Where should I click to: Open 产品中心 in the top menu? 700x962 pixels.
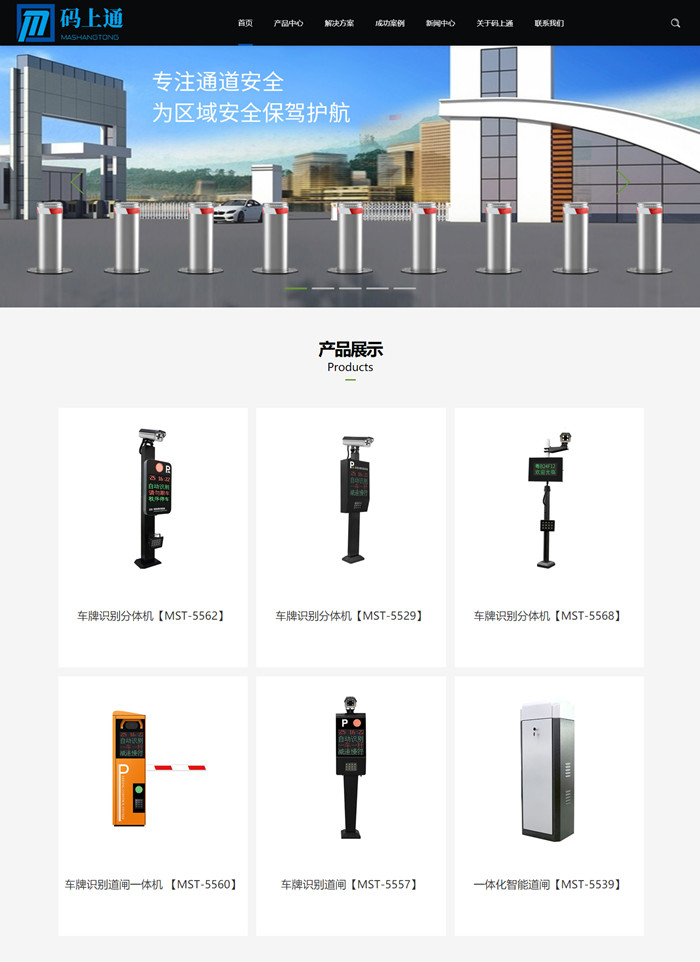coord(289,23)
